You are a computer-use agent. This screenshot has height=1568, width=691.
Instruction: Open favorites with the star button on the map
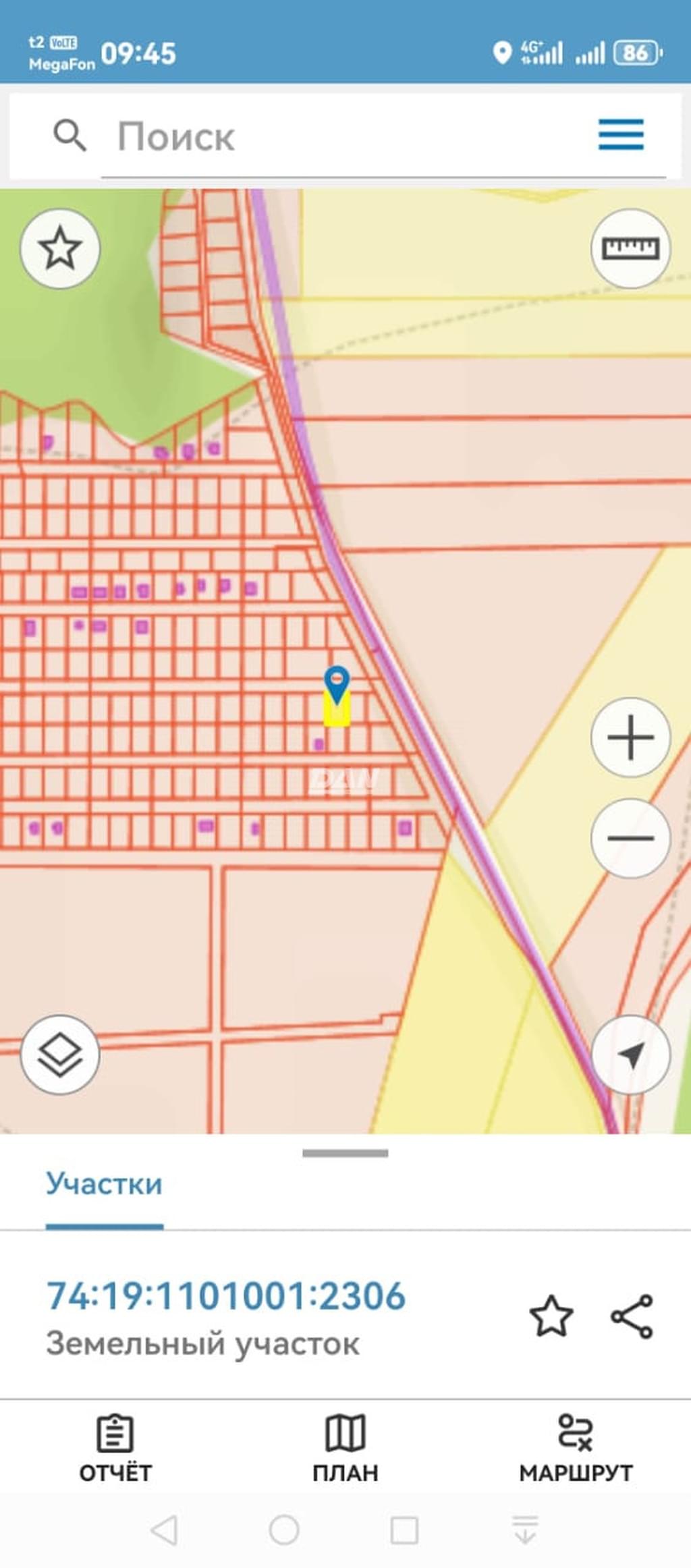pyautogui.click(x=60, y=248)
